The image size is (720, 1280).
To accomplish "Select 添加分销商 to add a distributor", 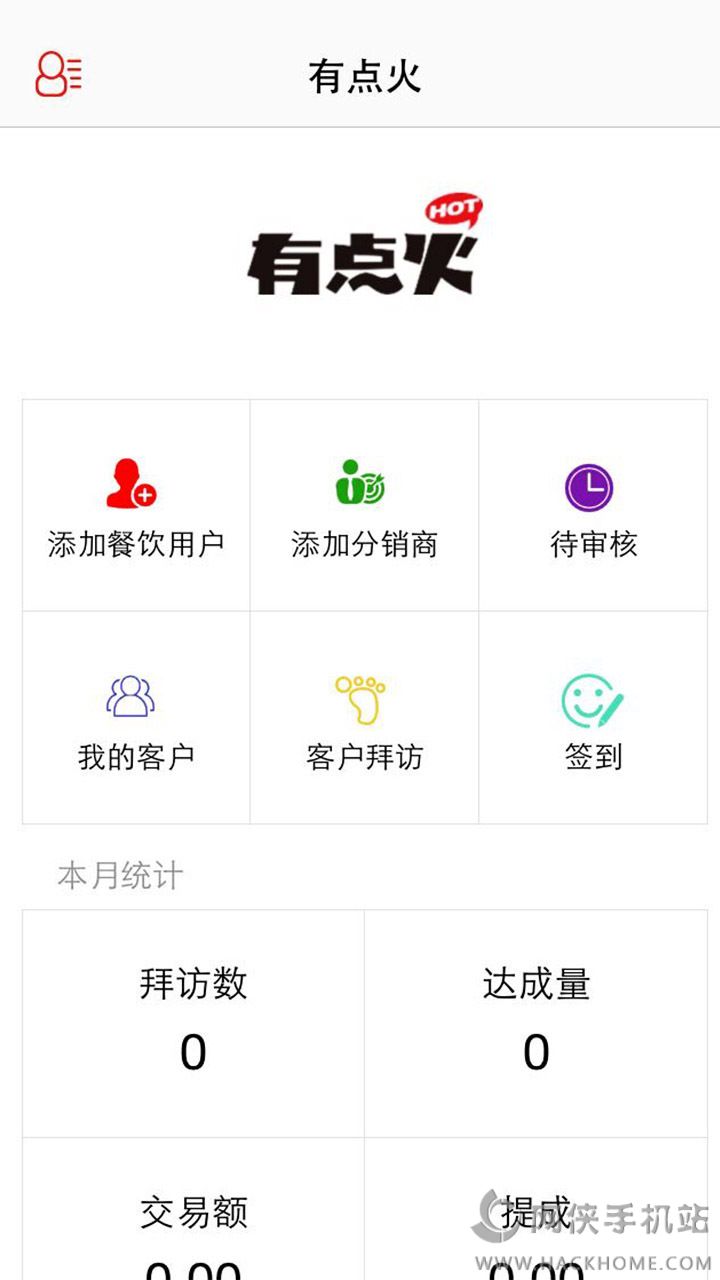I will [364, 506].
